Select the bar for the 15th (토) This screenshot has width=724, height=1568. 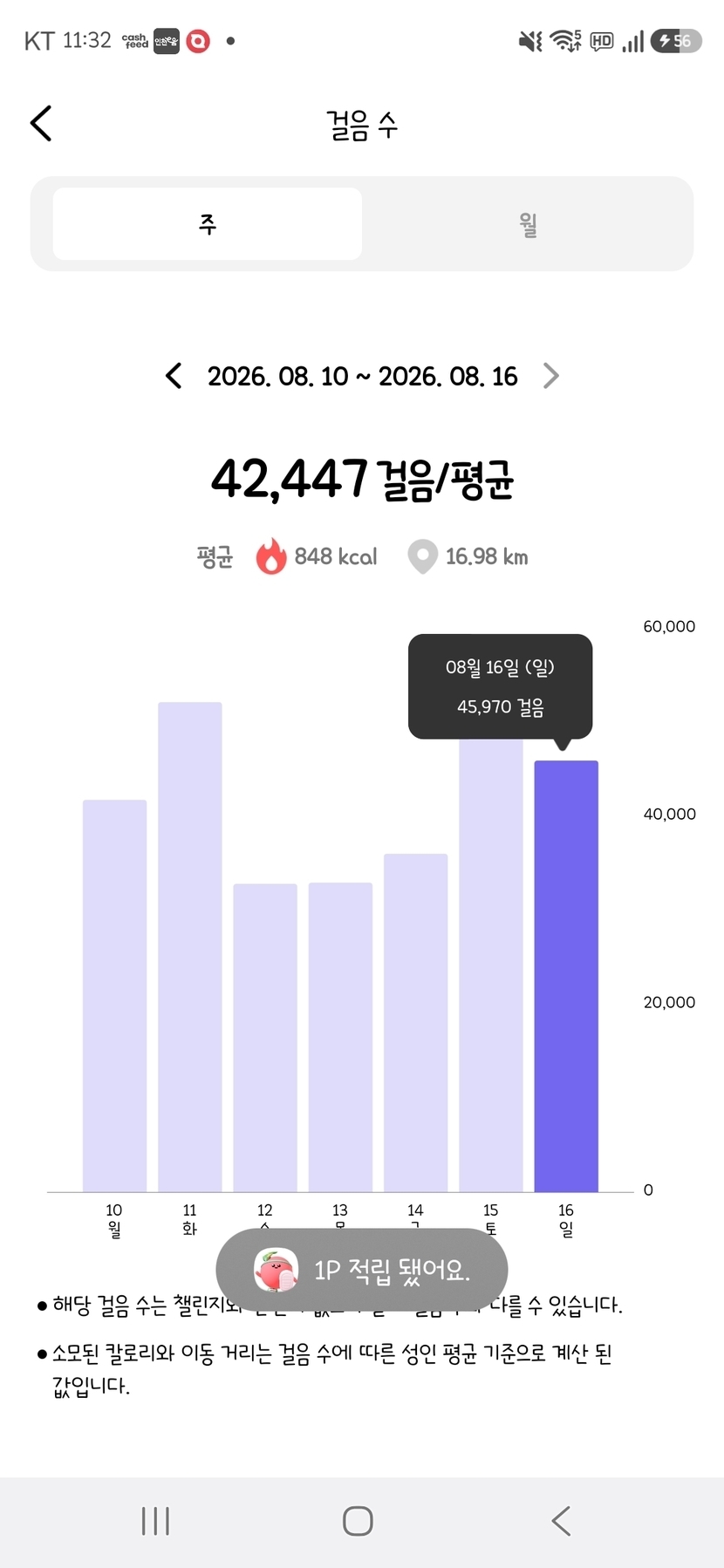[491, 965]
